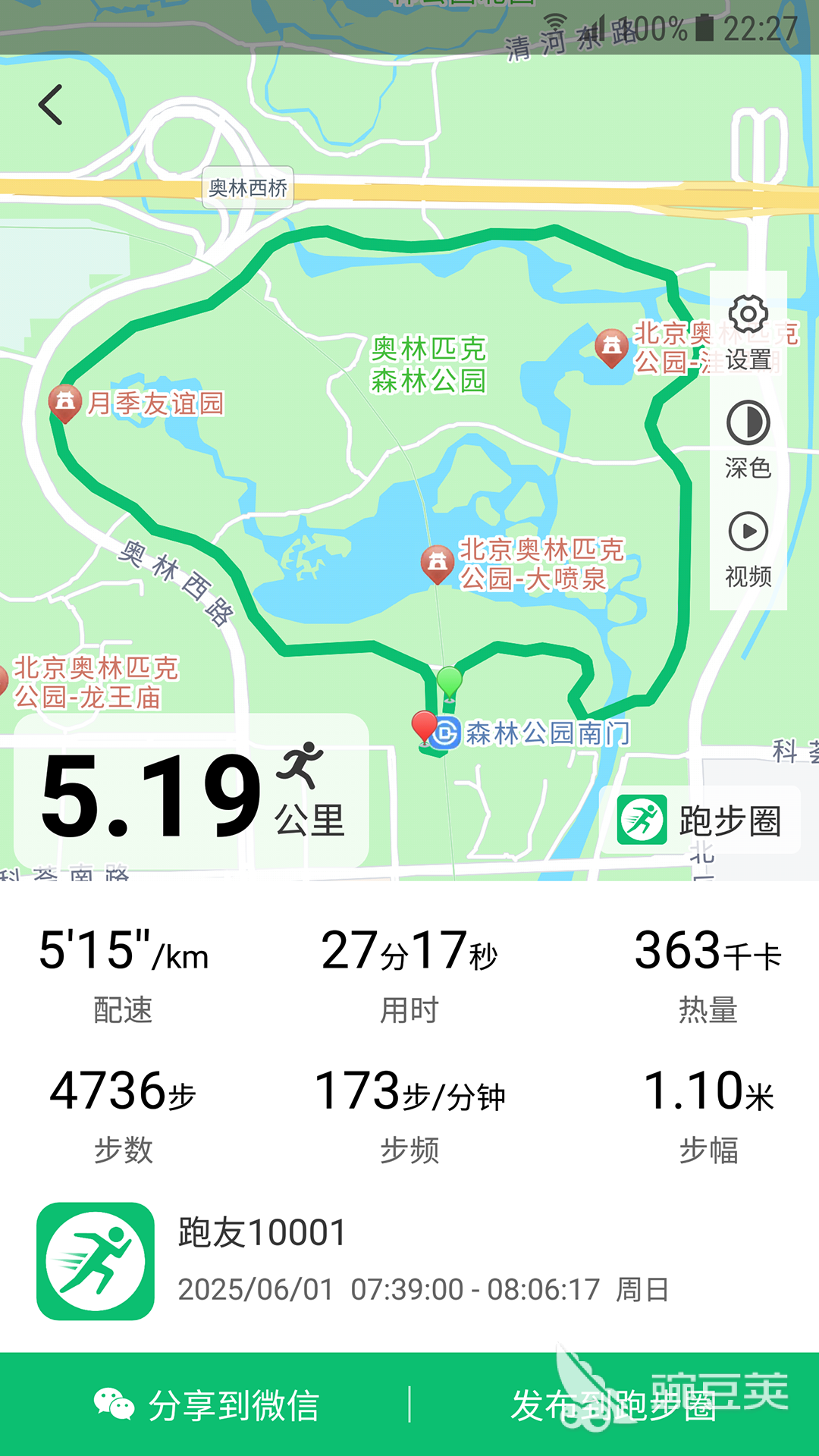Image resolution: width=819 pixels, height=1456 pixels.
Task: Publish the run via 发布到跑步圈
Action: 614,1404
